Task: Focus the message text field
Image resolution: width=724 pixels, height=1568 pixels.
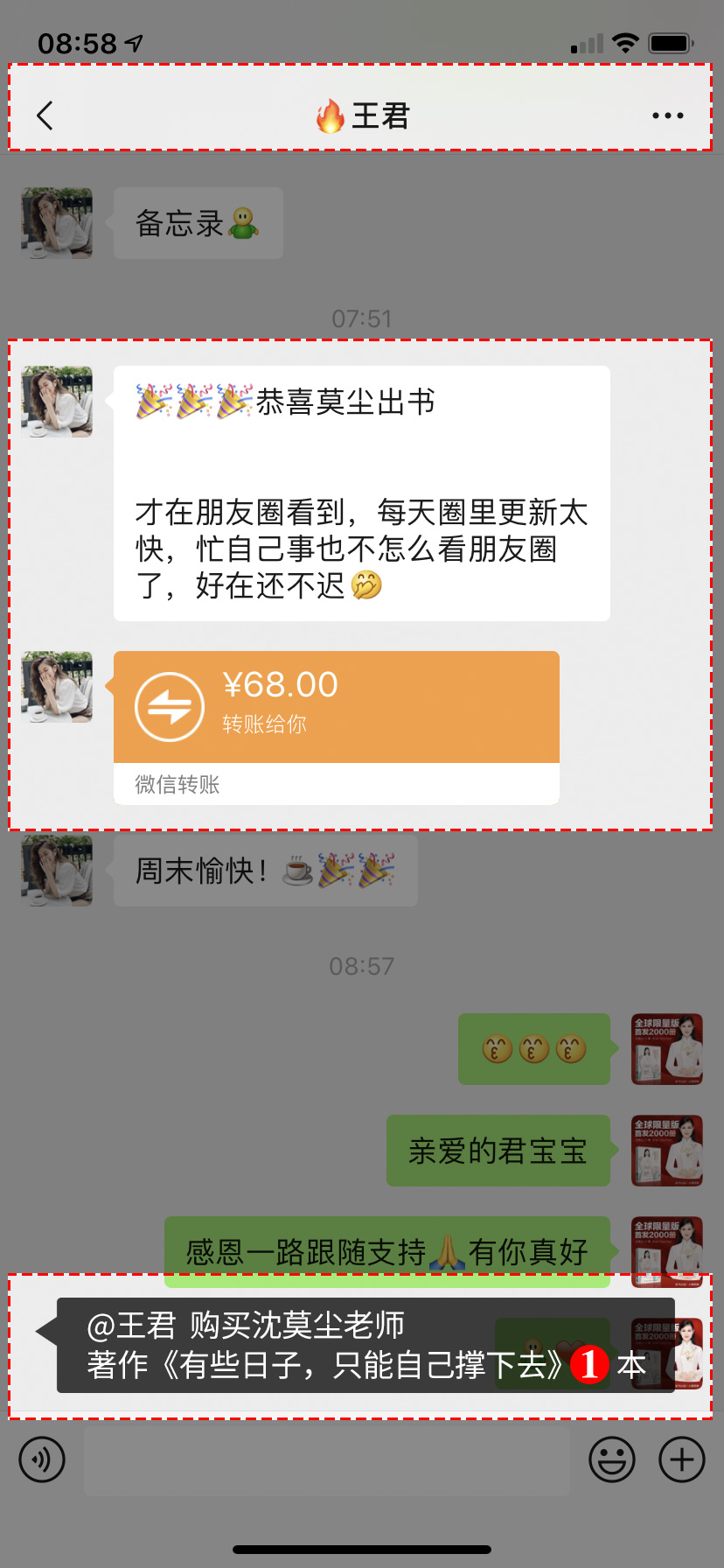Action: coord(326,1459)
